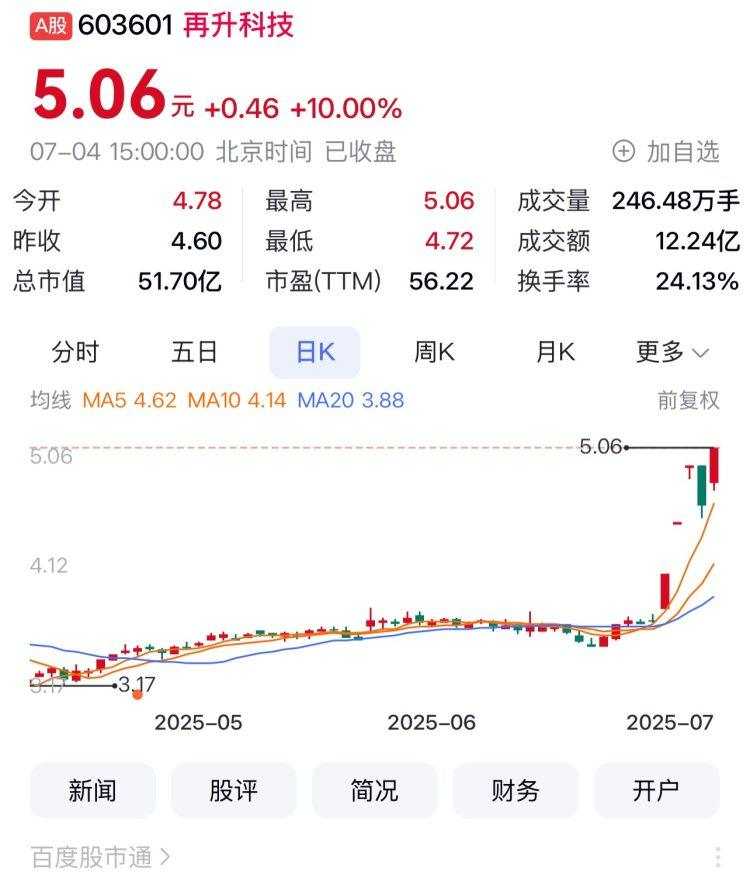Open the 股评 section
The width and height of the screenshot is (750, 892).
click(234, 791)
